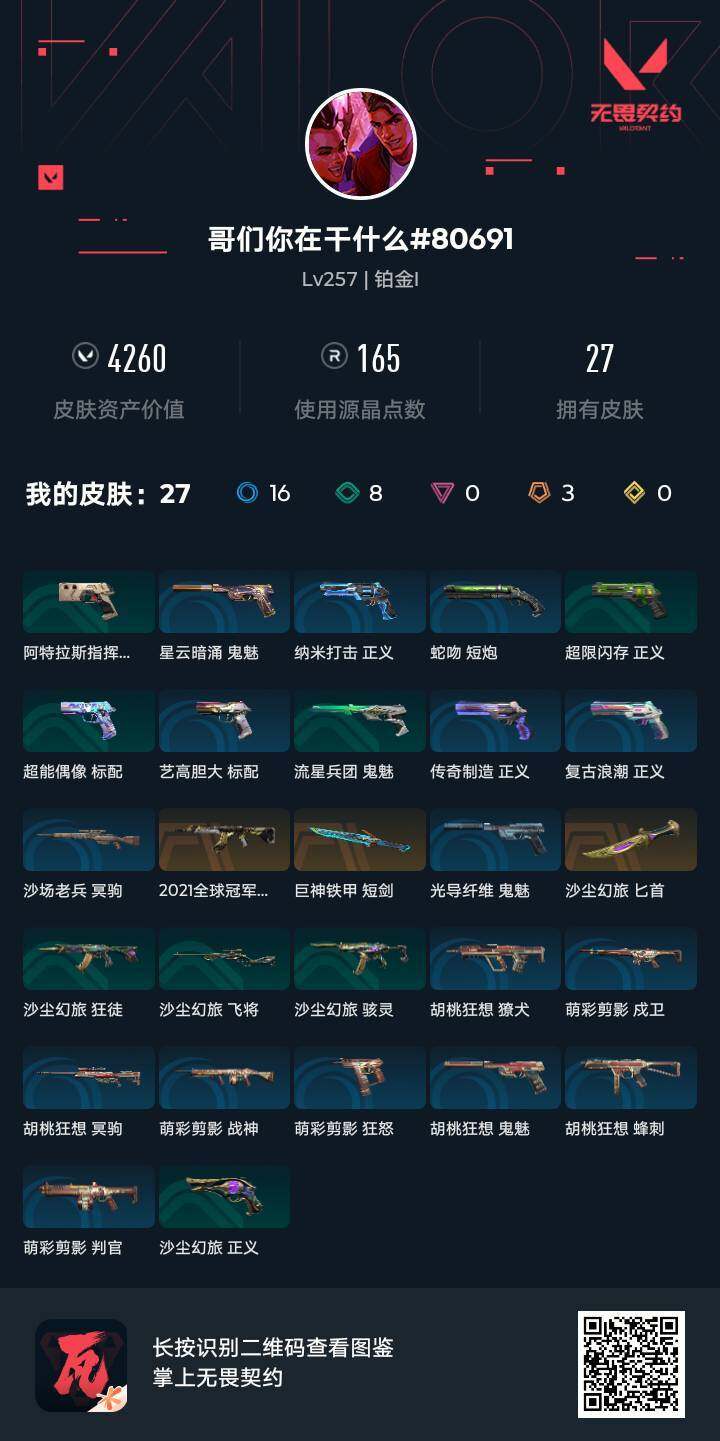This screenshot has height=1441, width=720.
Task: Open the 沙尘幻旅 匕首 skin thumbnail
Action: 630,840
